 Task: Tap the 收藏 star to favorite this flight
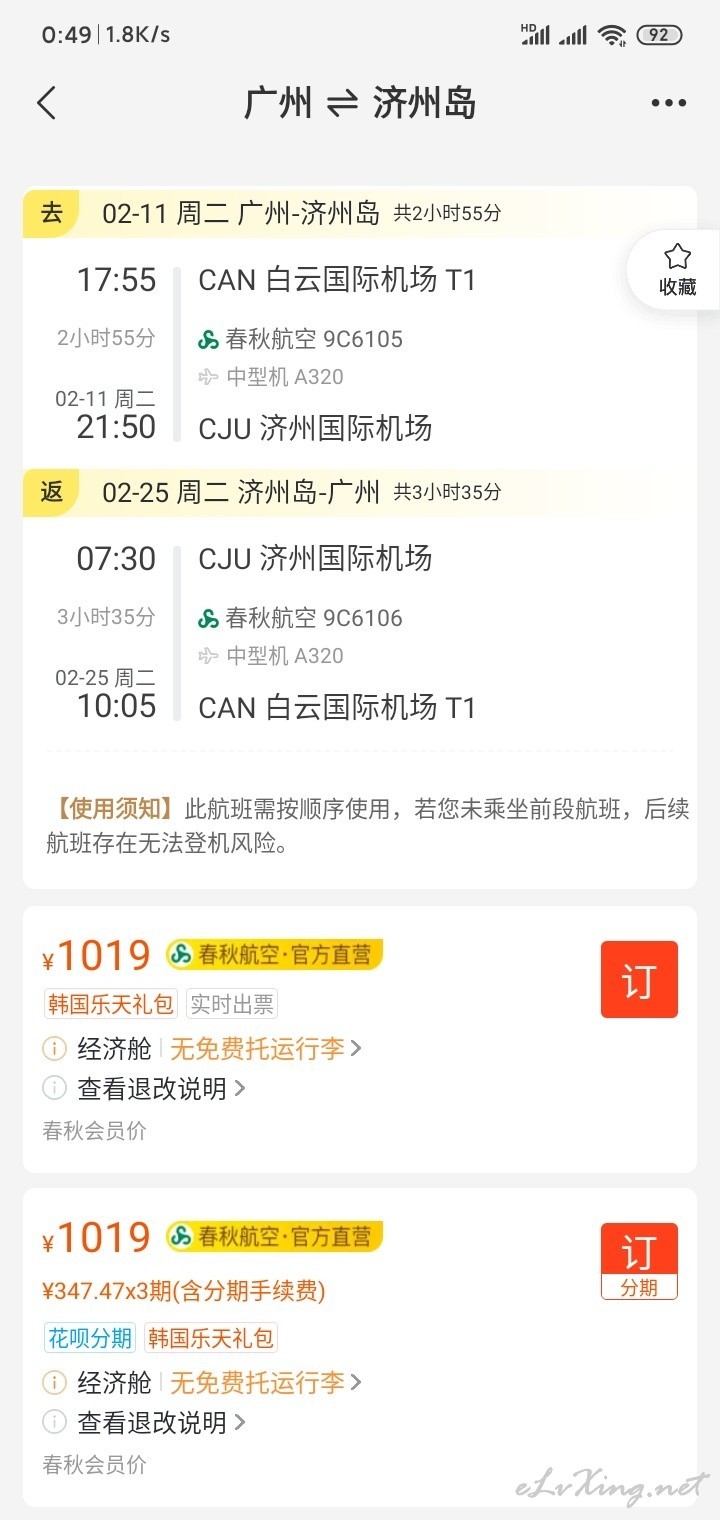click(677, 269)
